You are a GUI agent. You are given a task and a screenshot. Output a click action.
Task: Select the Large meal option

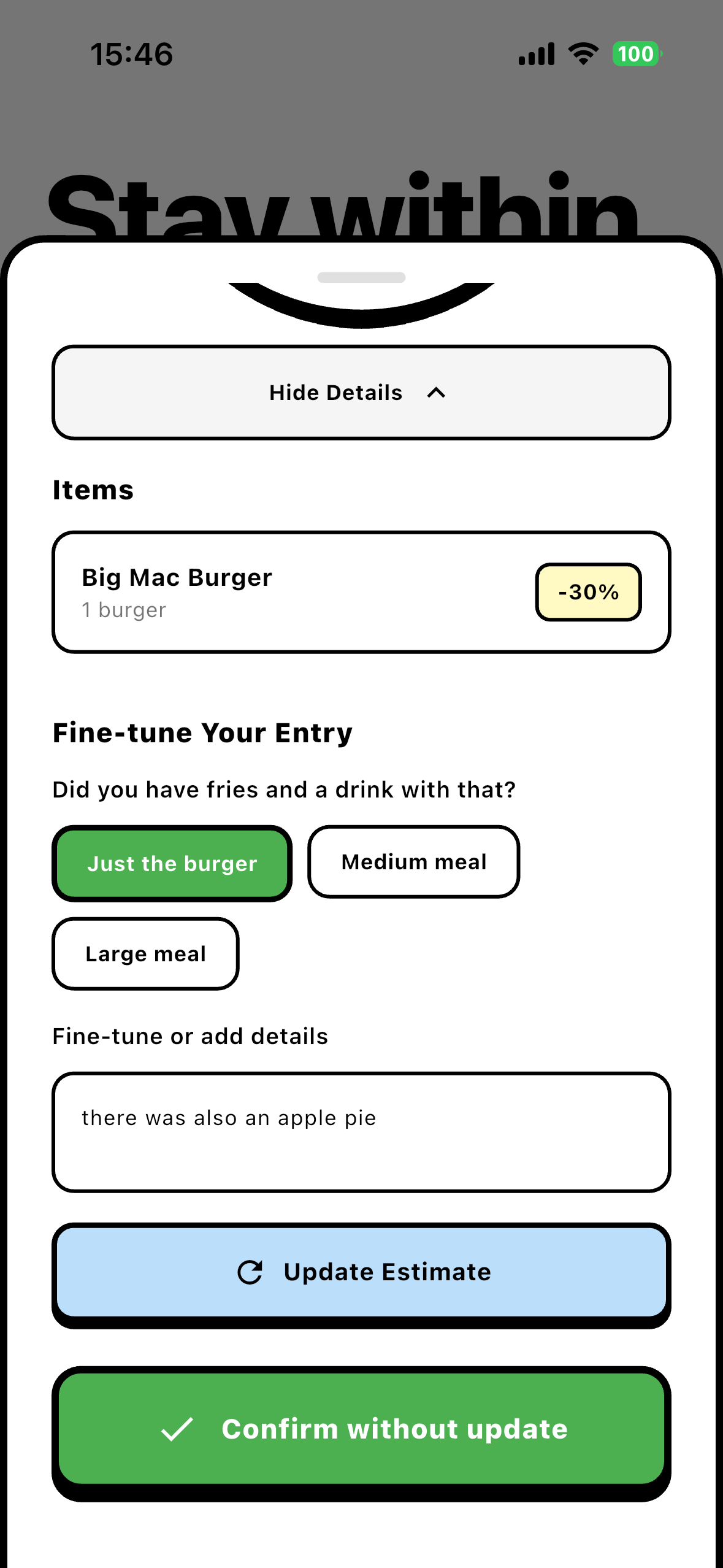pyautogui.click(x=145, y=953)
